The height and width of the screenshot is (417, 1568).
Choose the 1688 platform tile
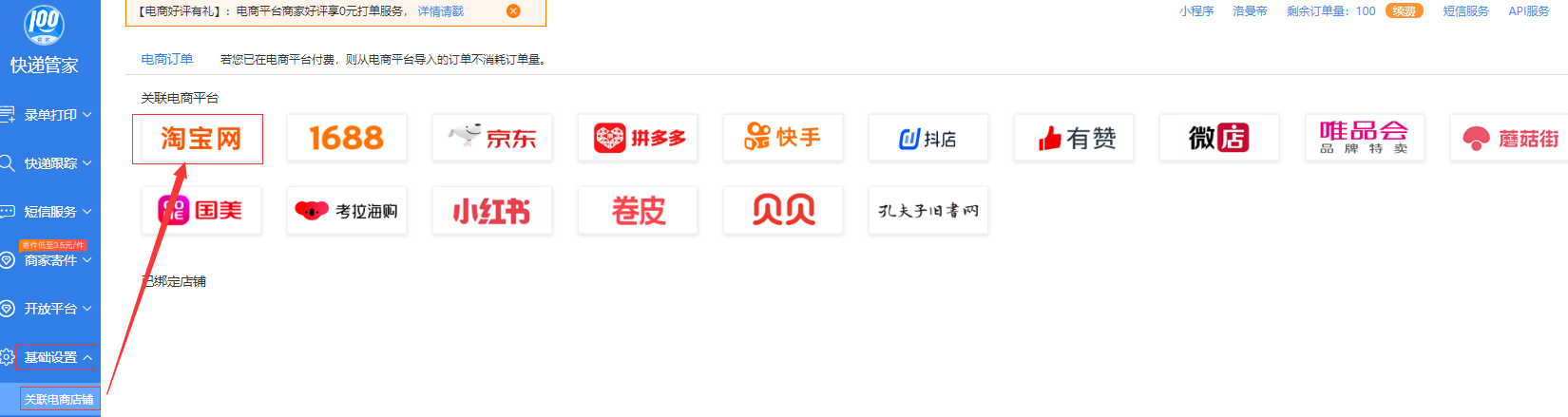[347, 139]
